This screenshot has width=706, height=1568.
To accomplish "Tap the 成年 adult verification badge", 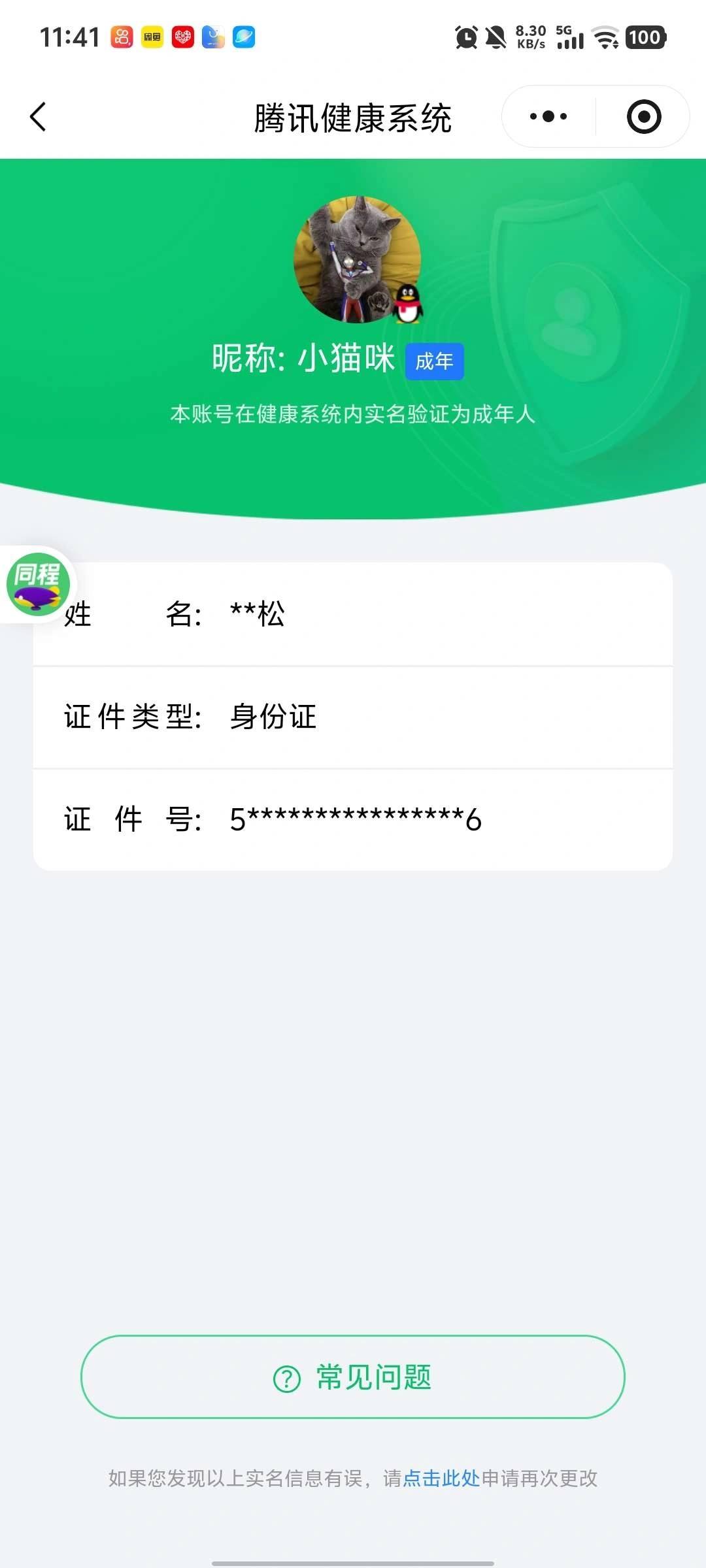I will [x=435, y=361].
